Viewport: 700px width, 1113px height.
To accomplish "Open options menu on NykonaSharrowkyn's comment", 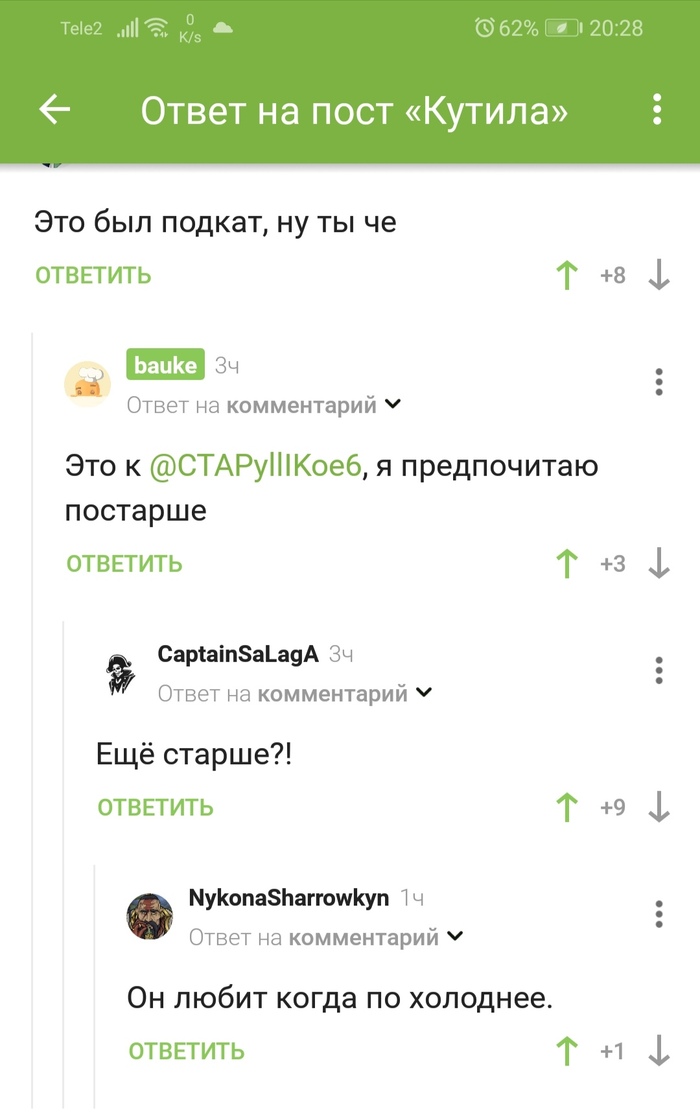I will click(x=659, y=914).
